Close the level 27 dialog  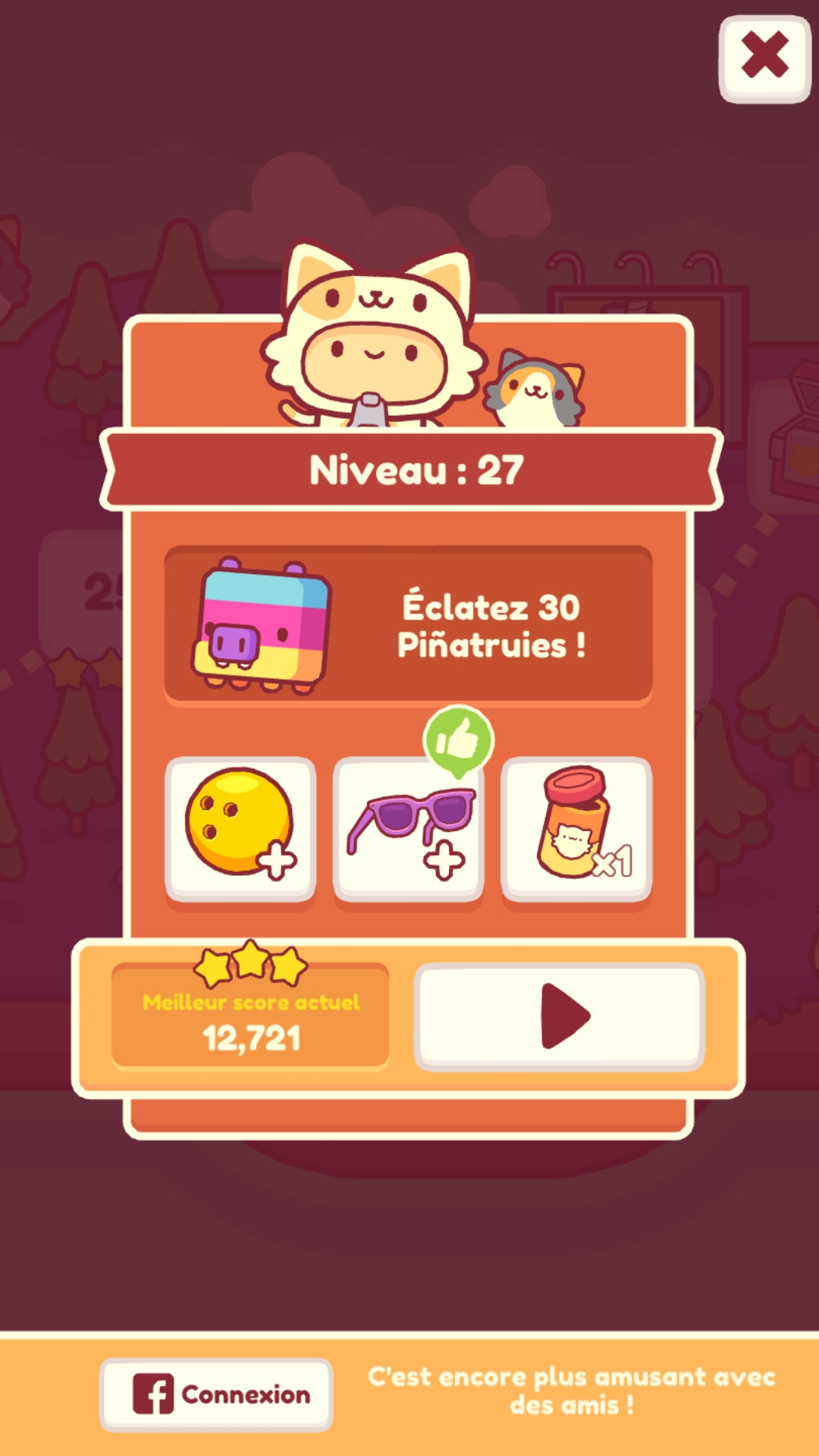tap(764, 58)
